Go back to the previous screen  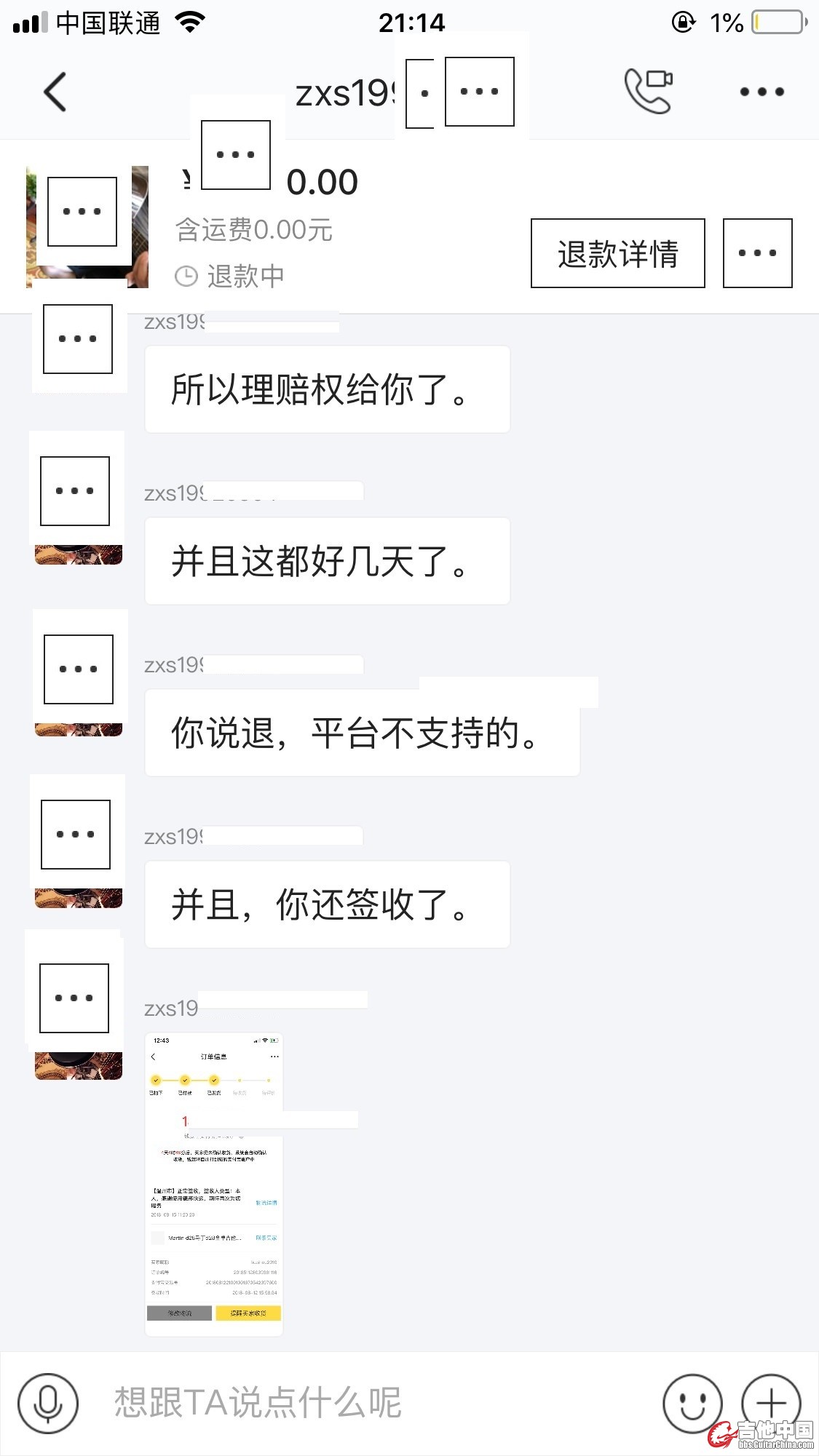[x=55, y=92]
